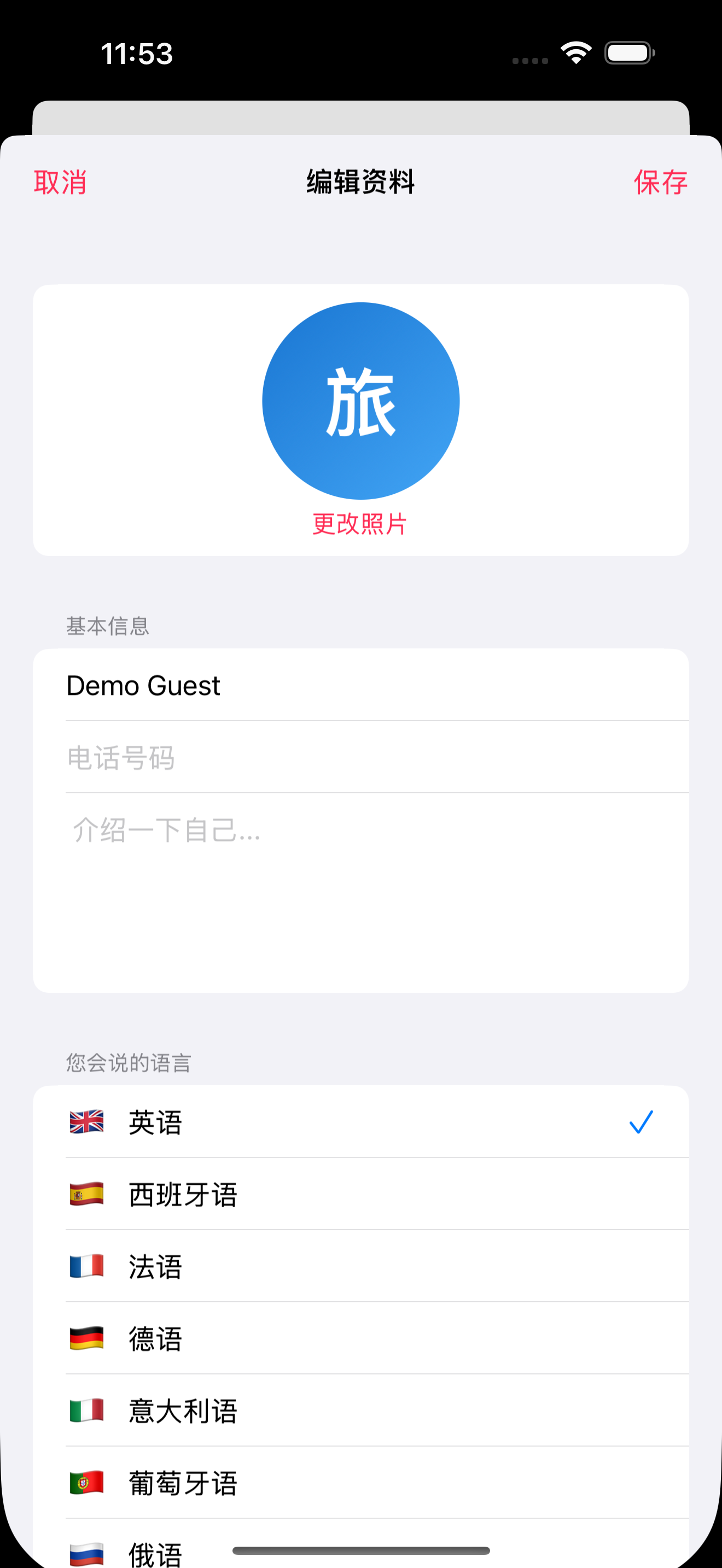The image size is (722, 1568).
Task: Select the 意大利语 language row
Action: (x=360, y=1411)
